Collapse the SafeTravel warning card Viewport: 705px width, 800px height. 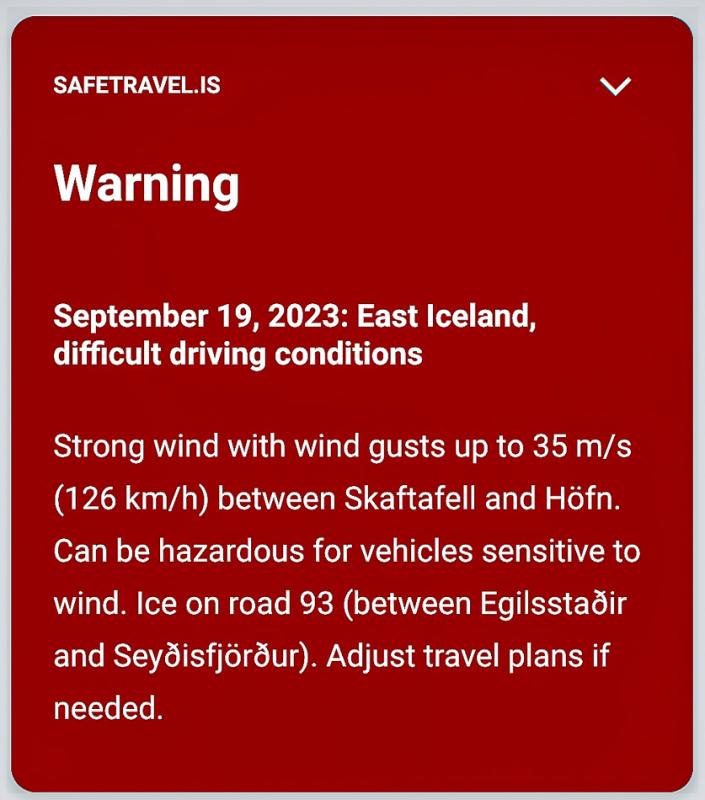pos(615,86)
